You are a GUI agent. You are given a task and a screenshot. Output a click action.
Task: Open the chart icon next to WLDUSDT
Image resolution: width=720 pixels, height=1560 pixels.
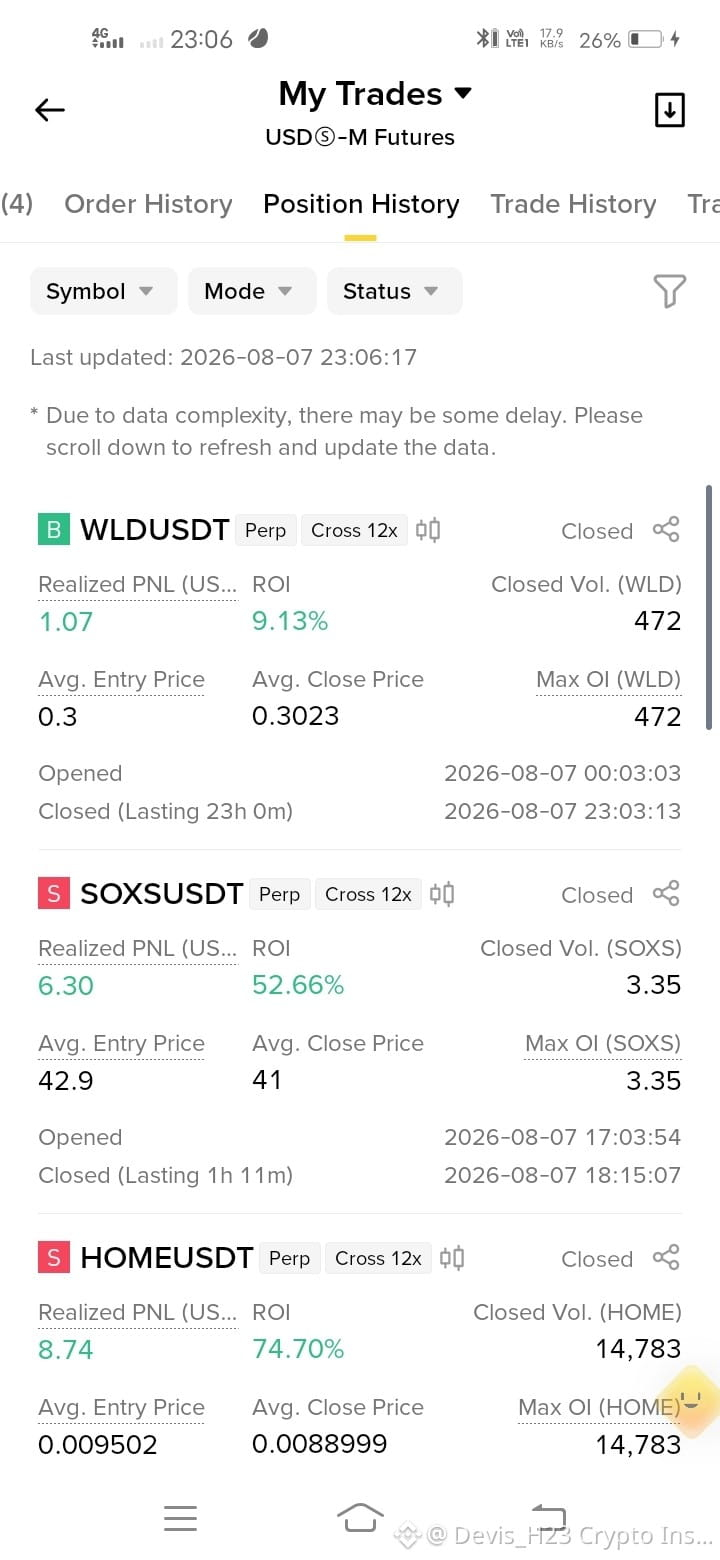tap(428, 530)
